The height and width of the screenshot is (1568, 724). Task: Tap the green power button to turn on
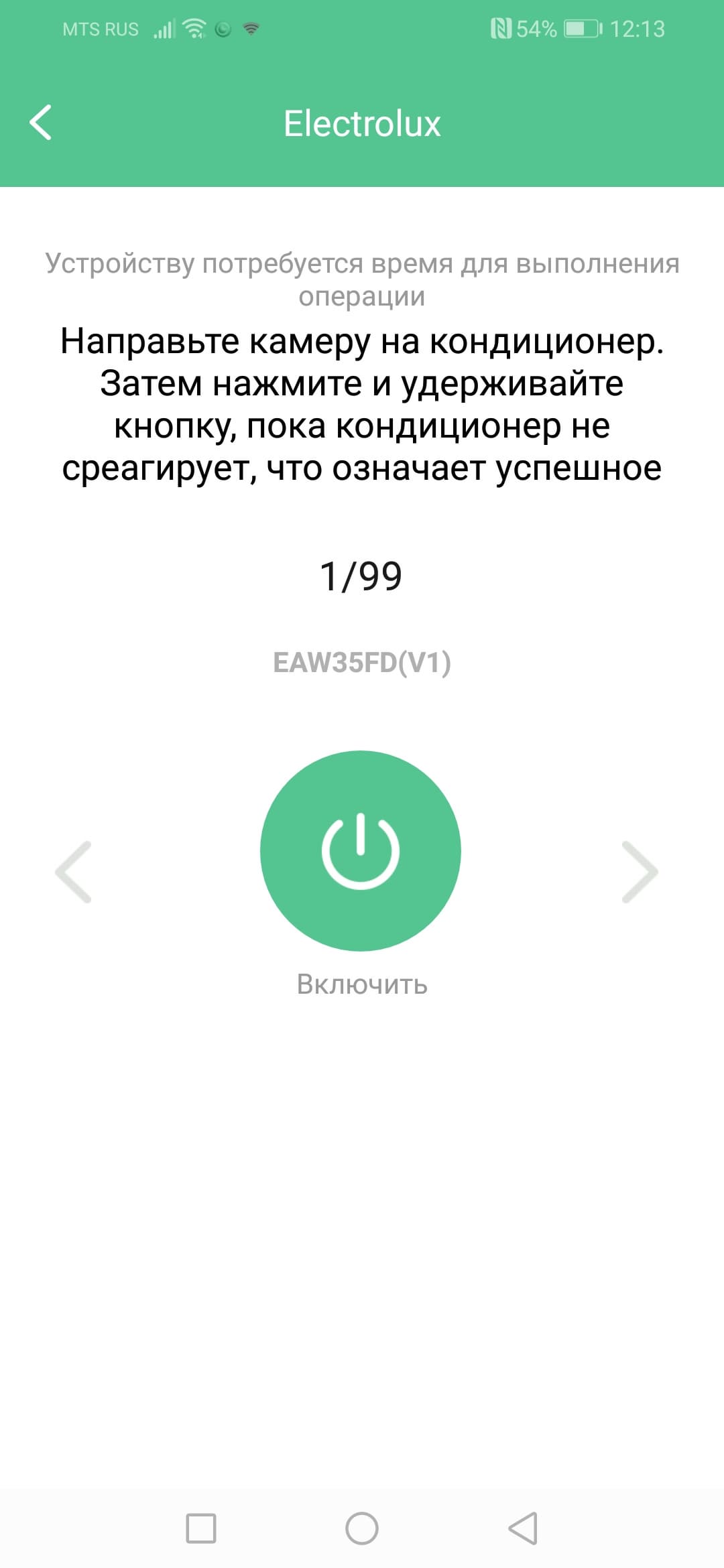click(361, 850)
